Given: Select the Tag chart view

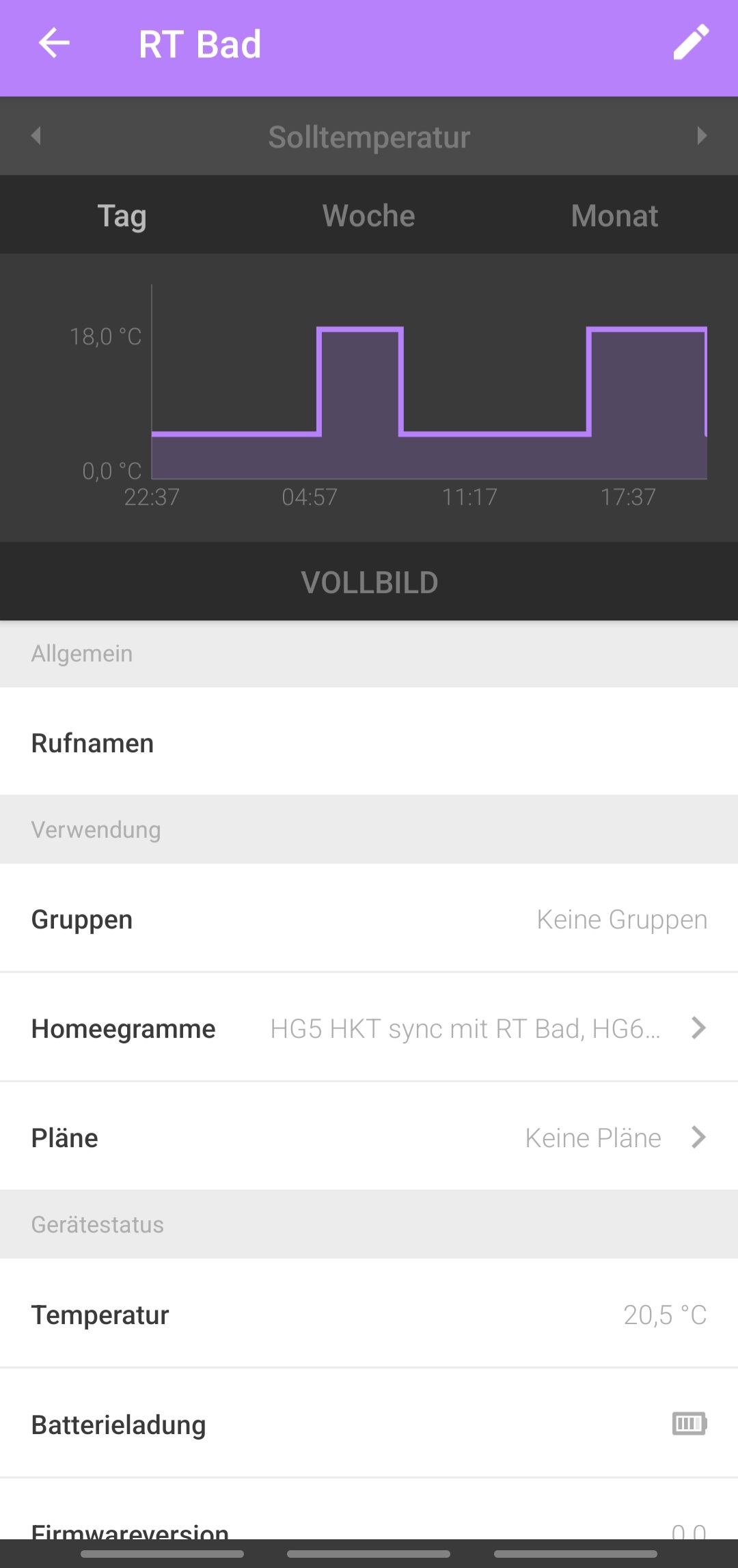Looking at the screenshot, I should 122,216.
